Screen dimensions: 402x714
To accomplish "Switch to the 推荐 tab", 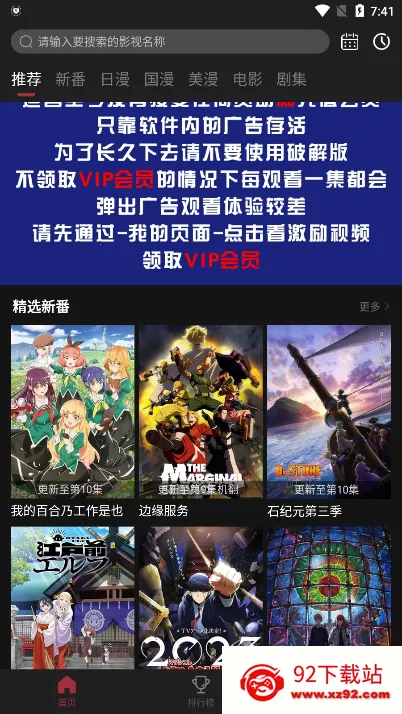I will click(26, 79).
